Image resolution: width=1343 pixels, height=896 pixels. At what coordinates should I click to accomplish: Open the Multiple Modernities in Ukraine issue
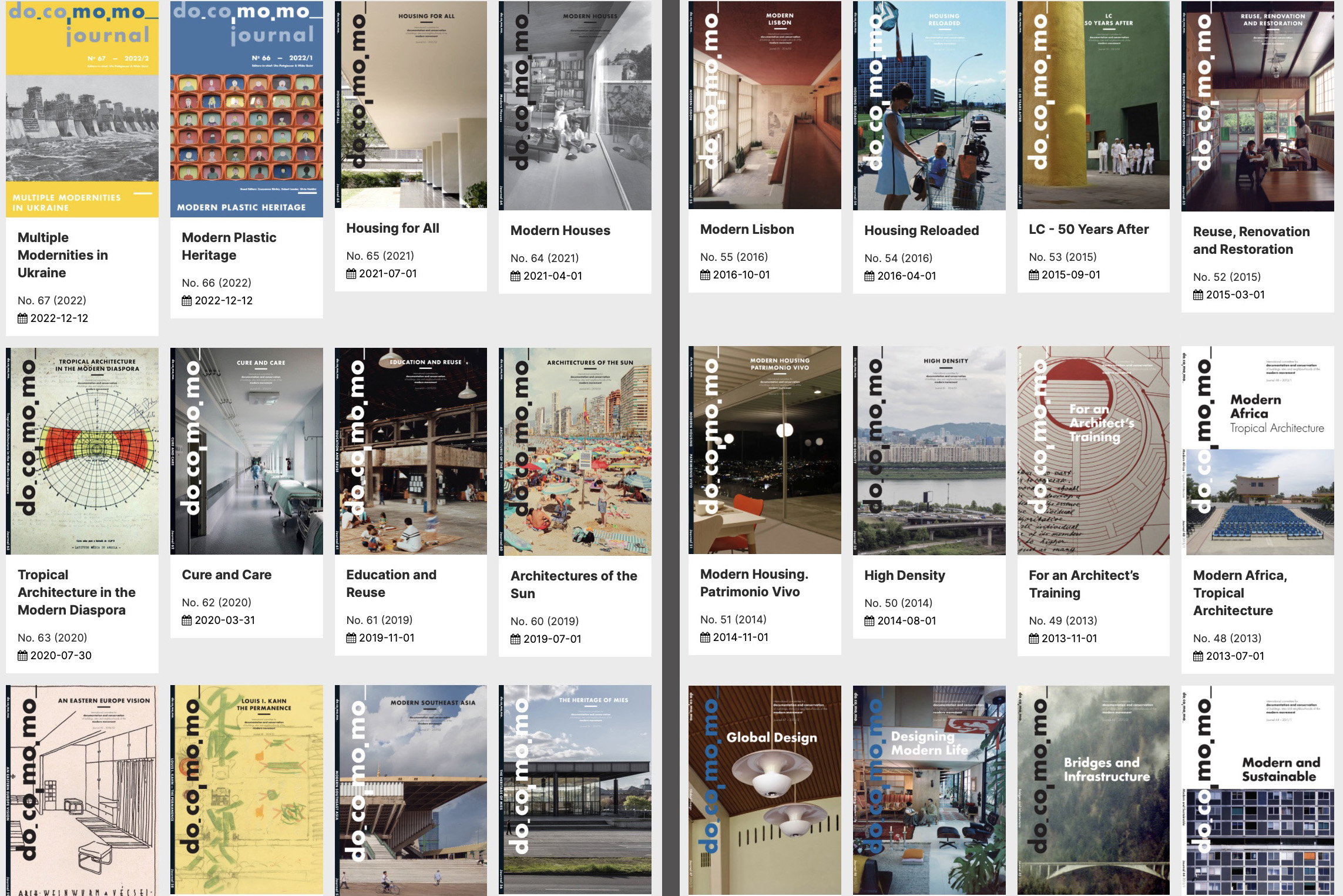(62, 254)
